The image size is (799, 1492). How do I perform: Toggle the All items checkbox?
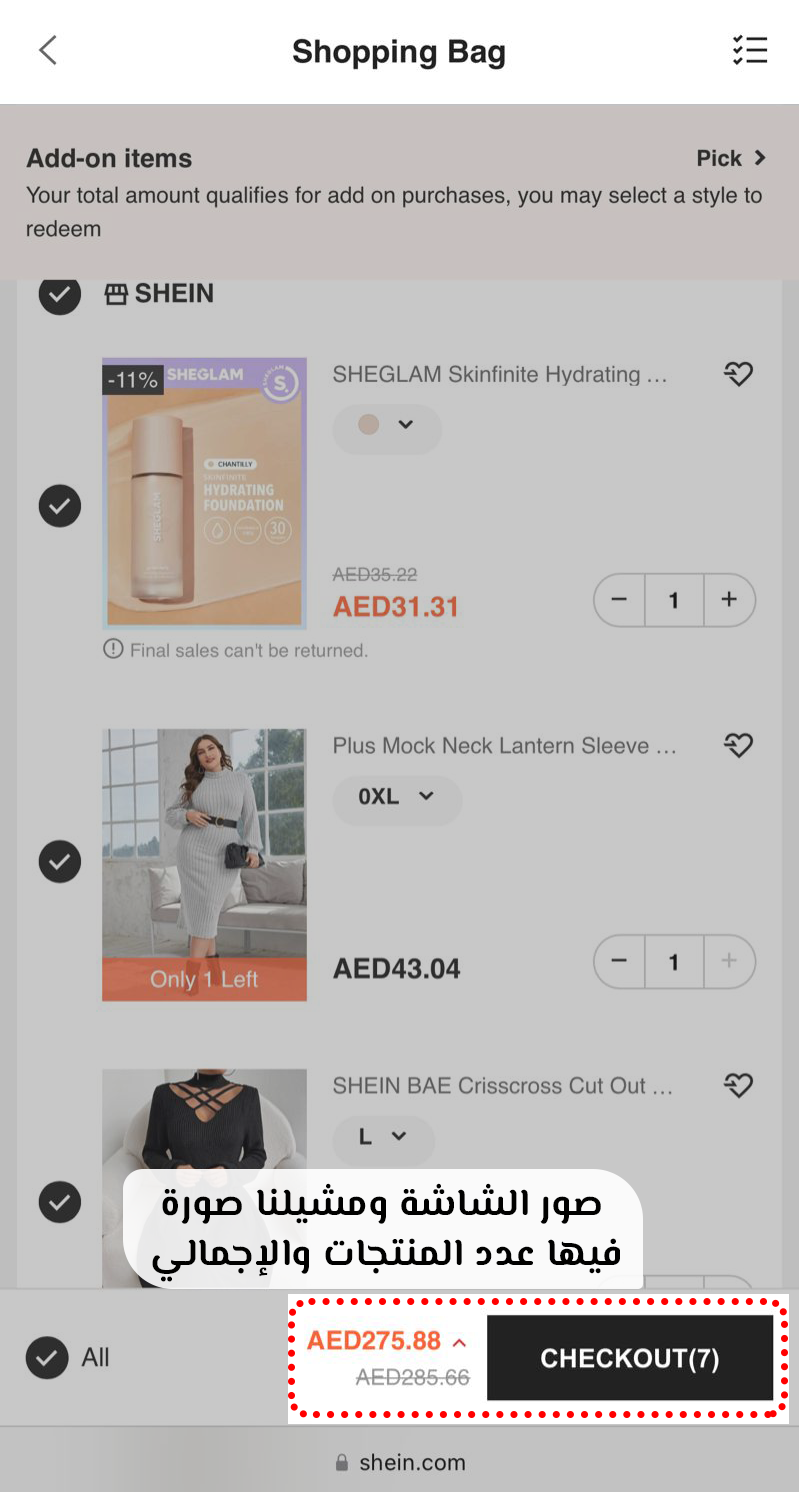point(47,1357)
